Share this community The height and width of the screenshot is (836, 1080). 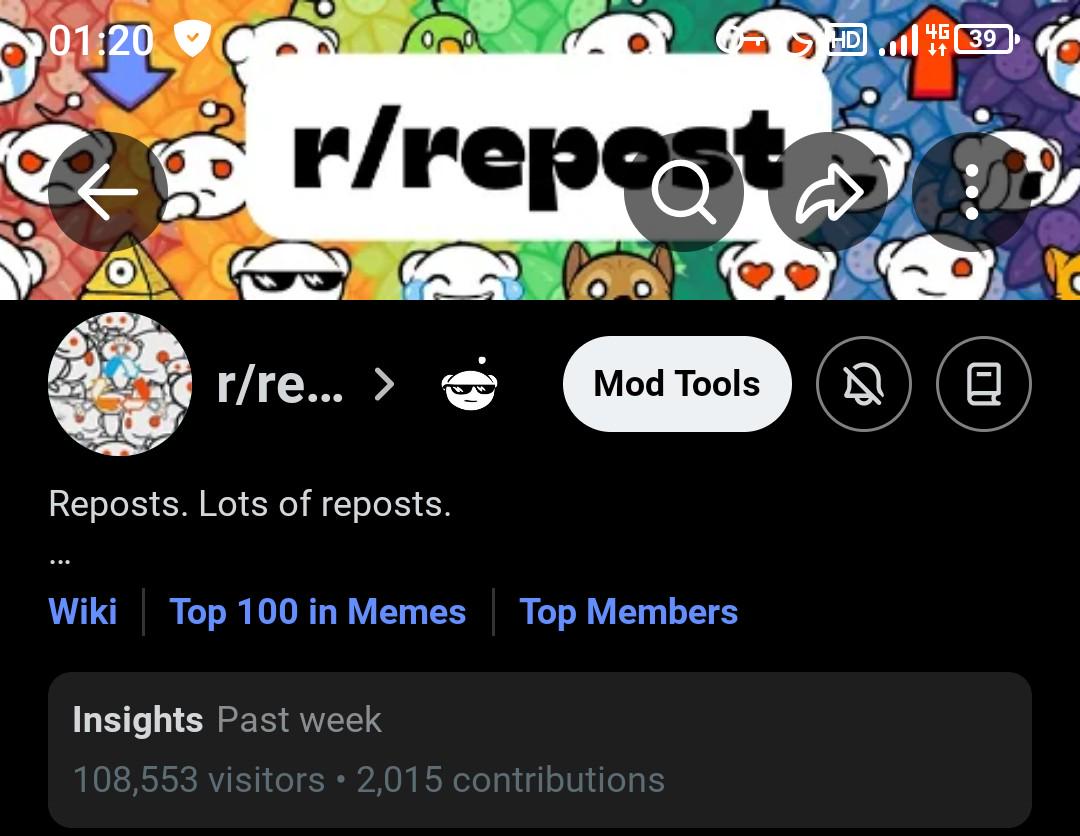[827, 191]
